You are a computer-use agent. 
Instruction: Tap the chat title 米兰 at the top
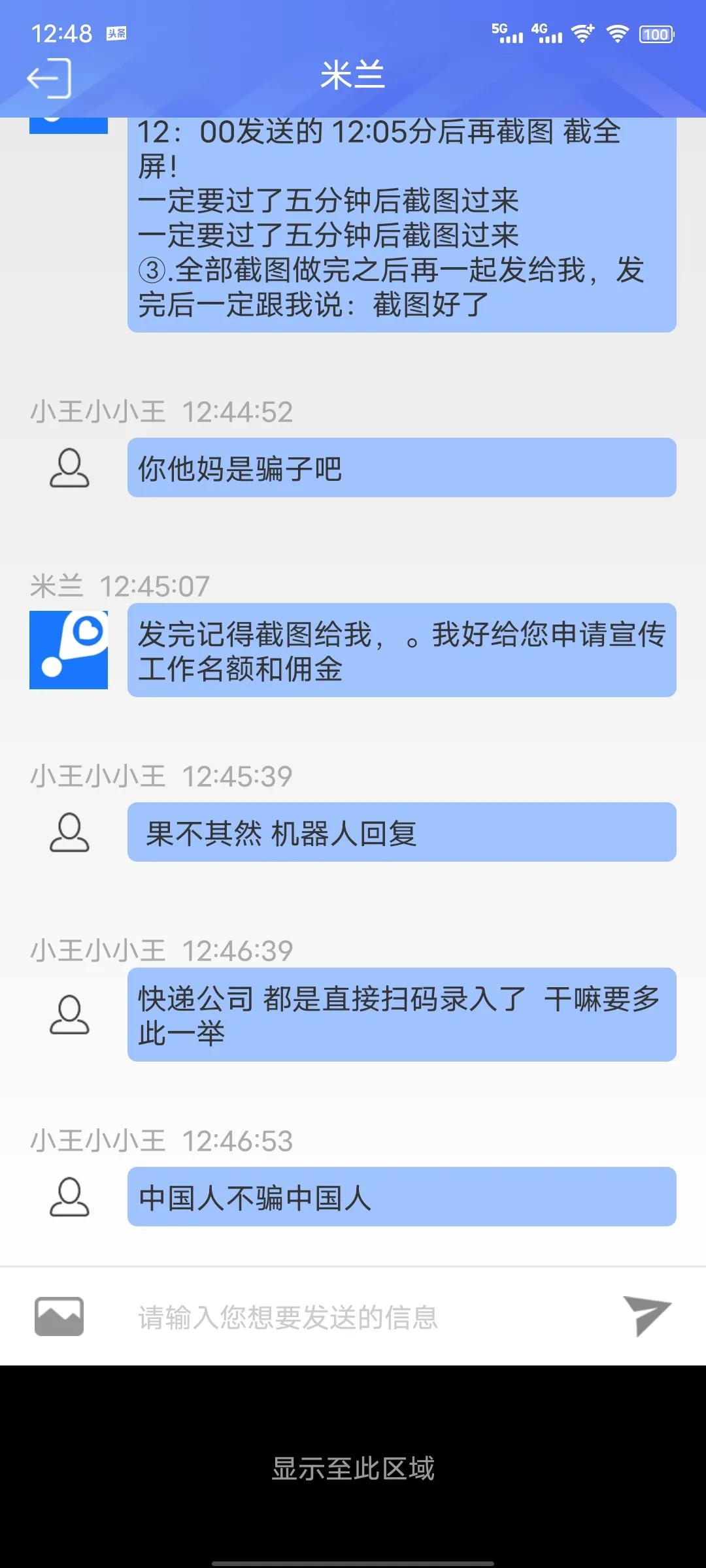point(353,75)
